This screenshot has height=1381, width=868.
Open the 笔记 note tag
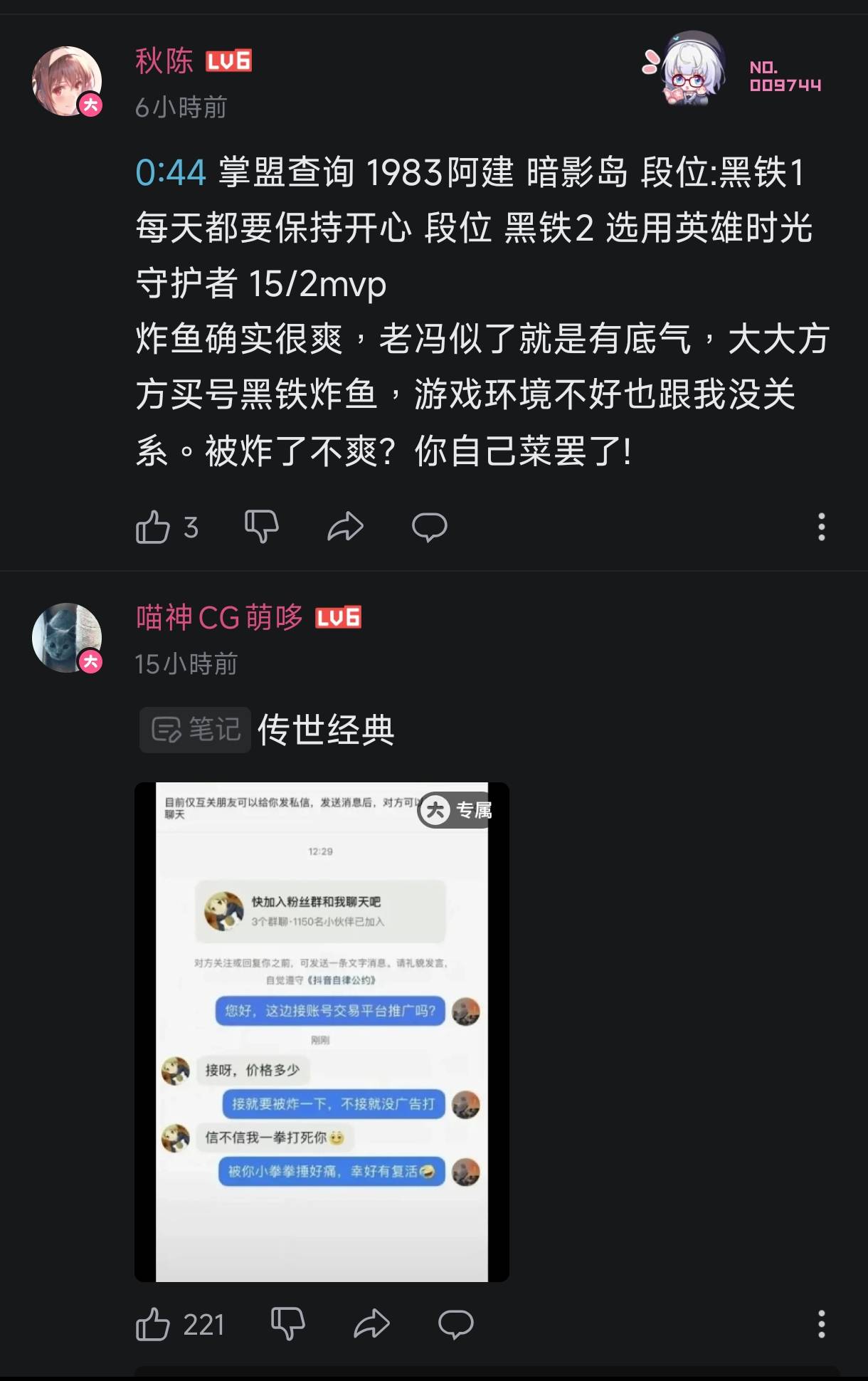point(196,730)
